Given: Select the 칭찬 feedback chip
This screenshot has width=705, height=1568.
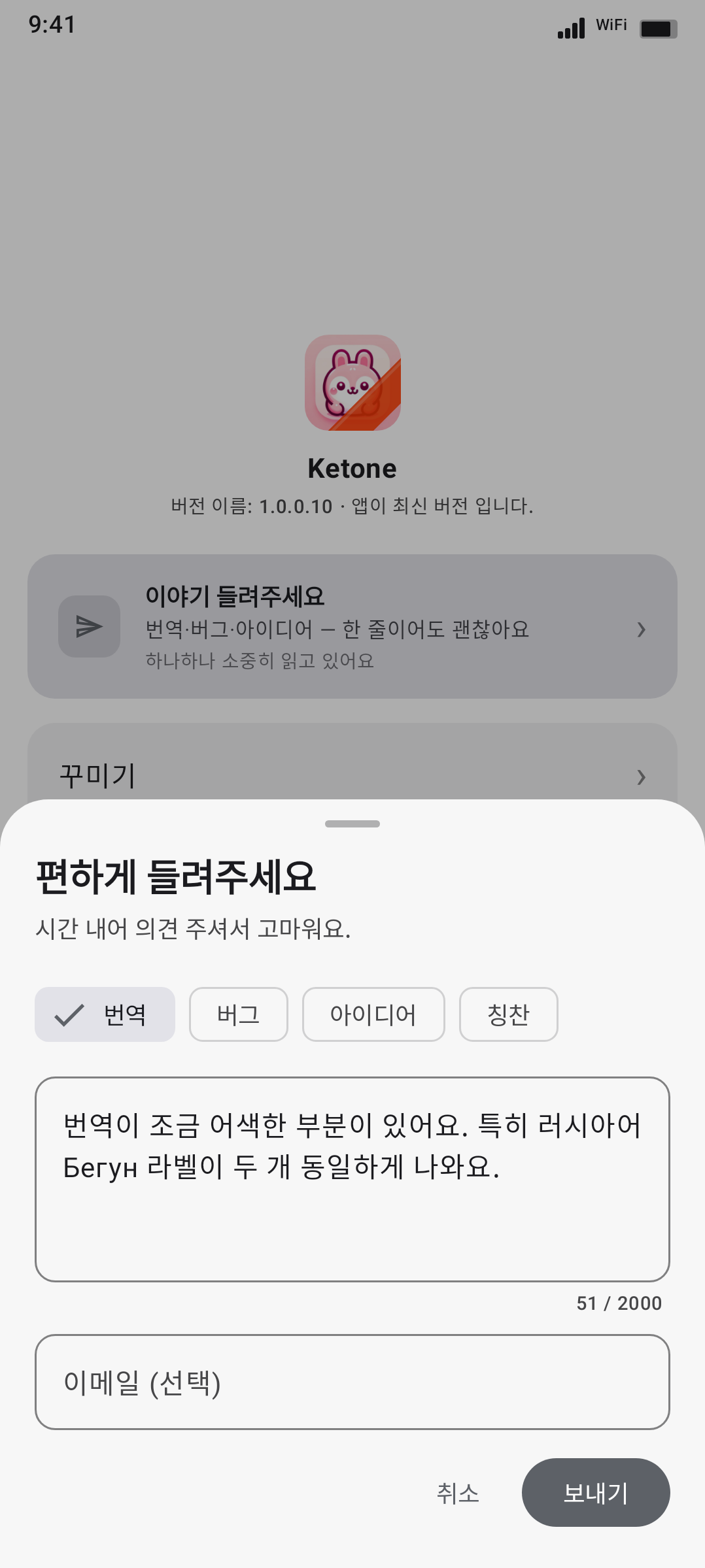Looking at the screenshot, I should (508, 1014).
